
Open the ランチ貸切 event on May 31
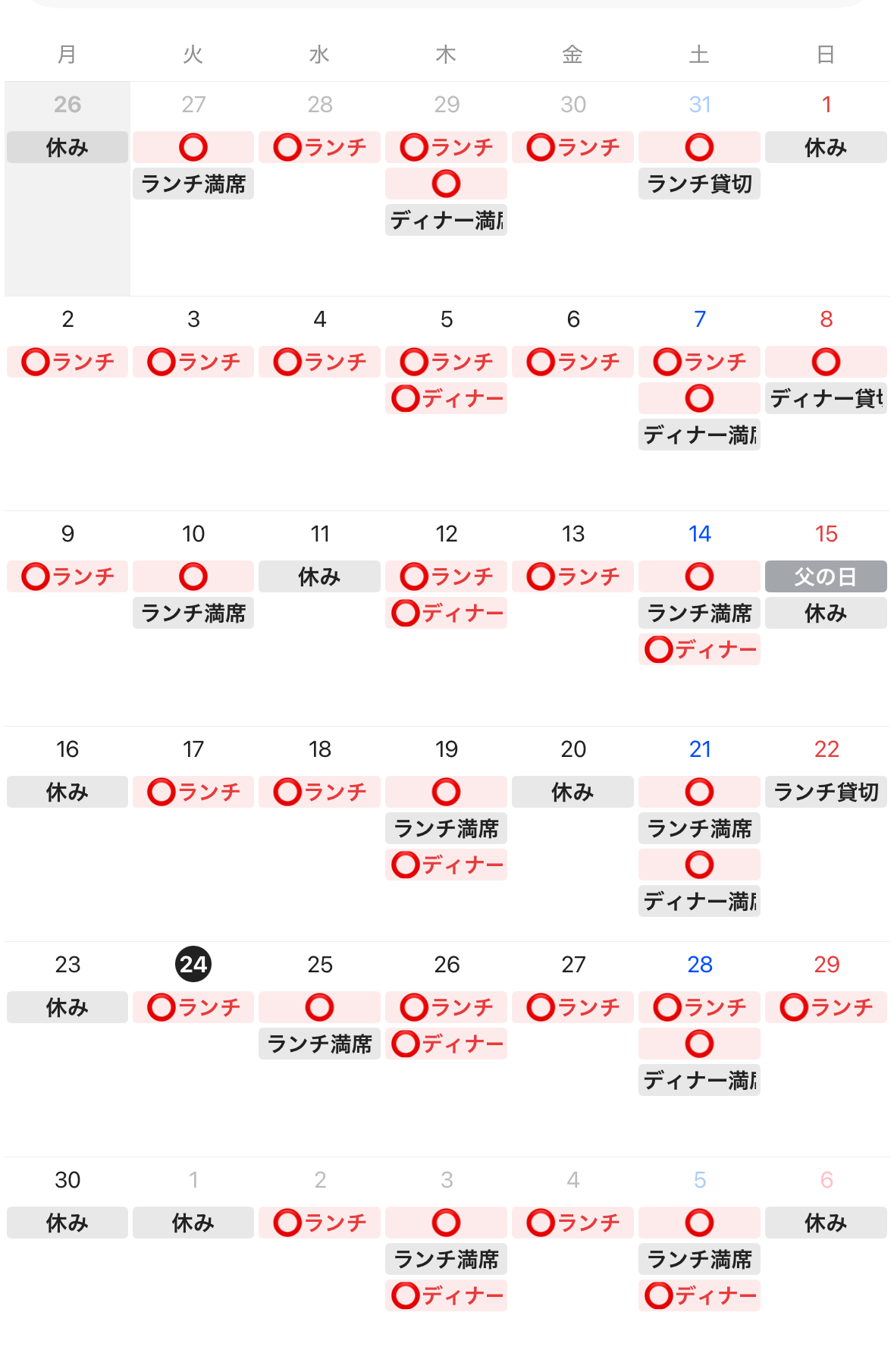[x=699, y=184]
